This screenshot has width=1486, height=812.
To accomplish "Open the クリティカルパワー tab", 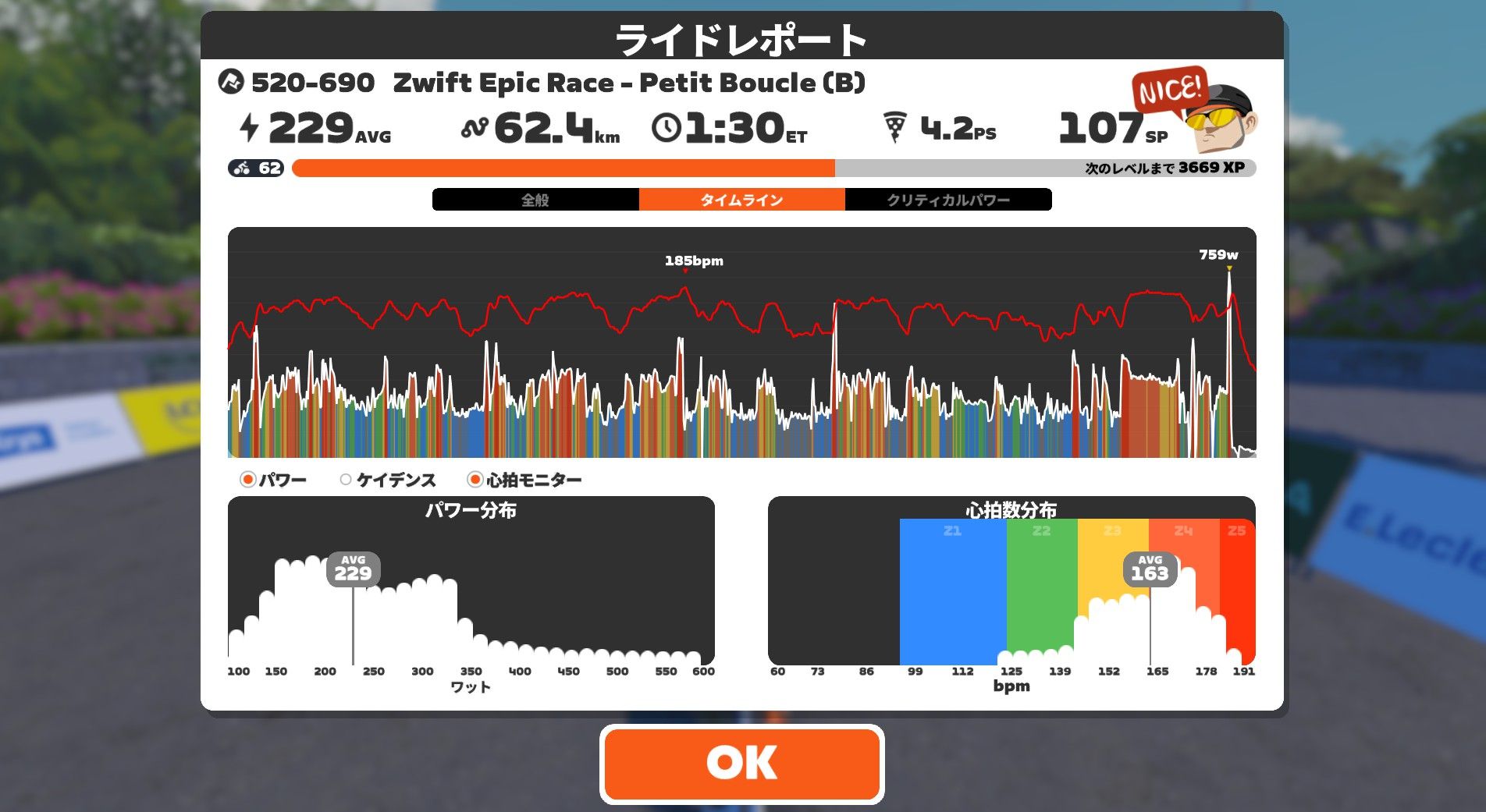I will (947, 200).
